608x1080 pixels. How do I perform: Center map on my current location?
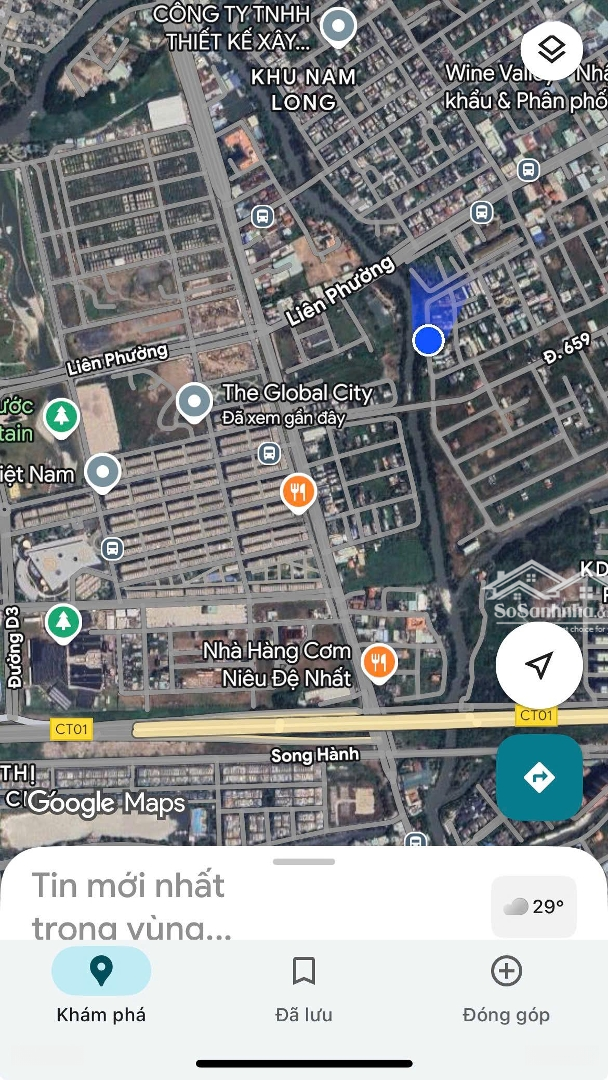coord(539,665)
